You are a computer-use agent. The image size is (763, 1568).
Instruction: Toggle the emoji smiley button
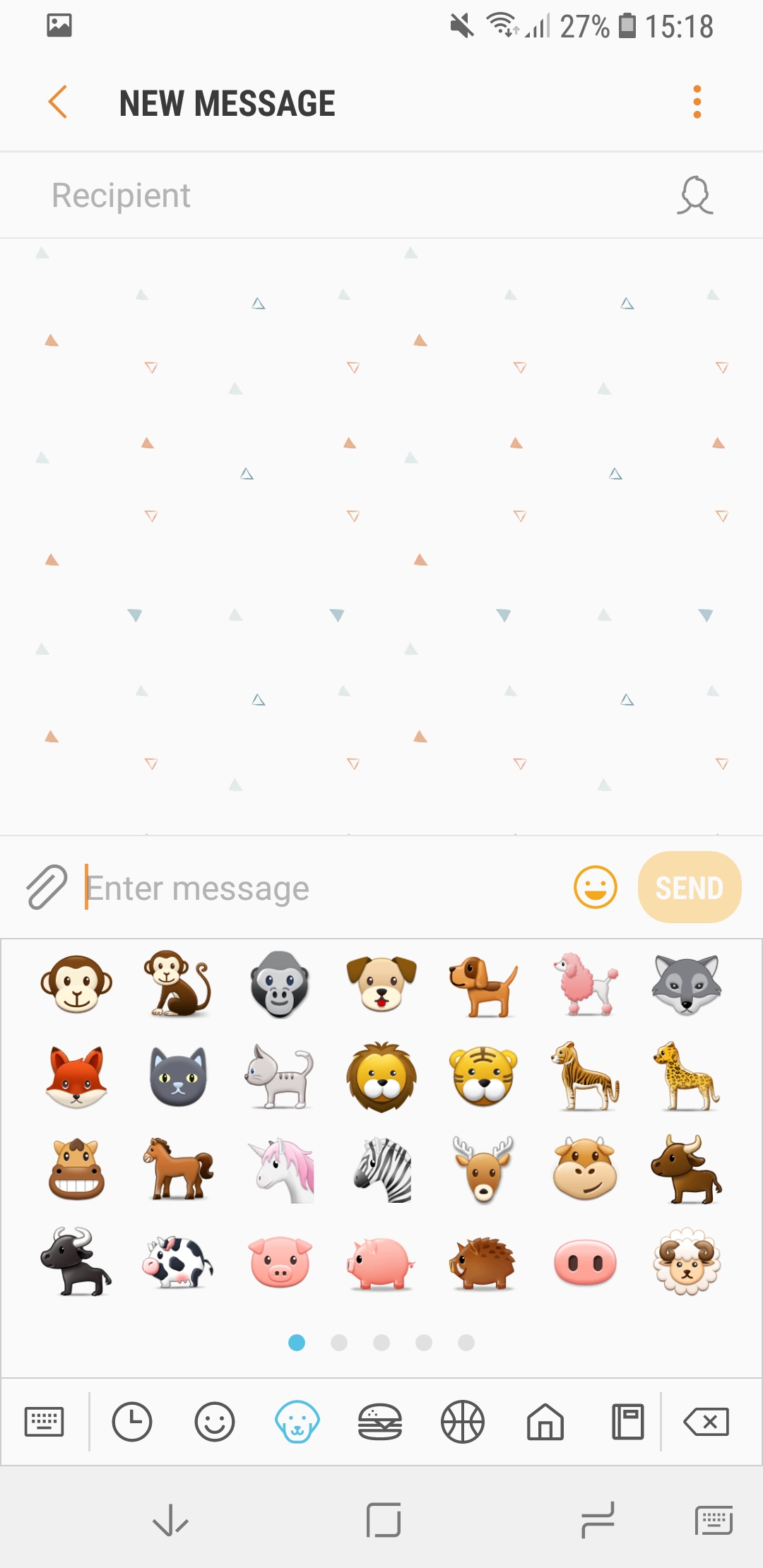(595, 887)
